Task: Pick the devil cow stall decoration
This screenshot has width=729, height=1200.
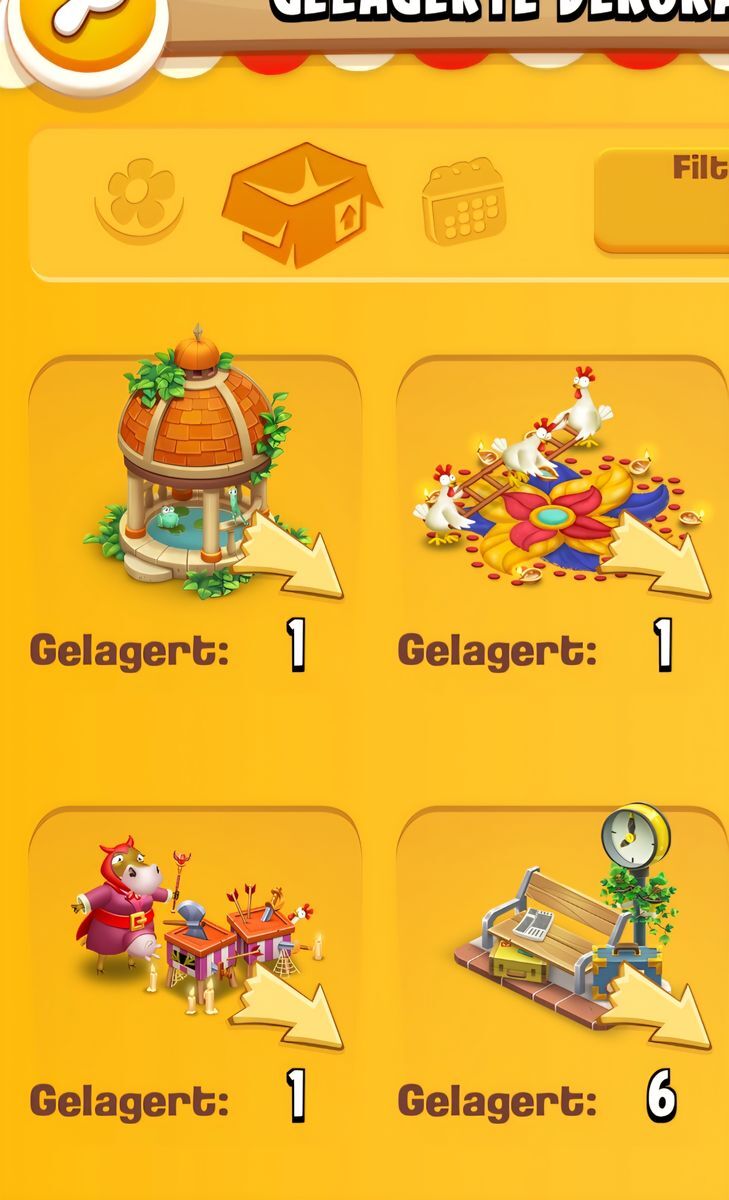Action: tap(196, 930)
